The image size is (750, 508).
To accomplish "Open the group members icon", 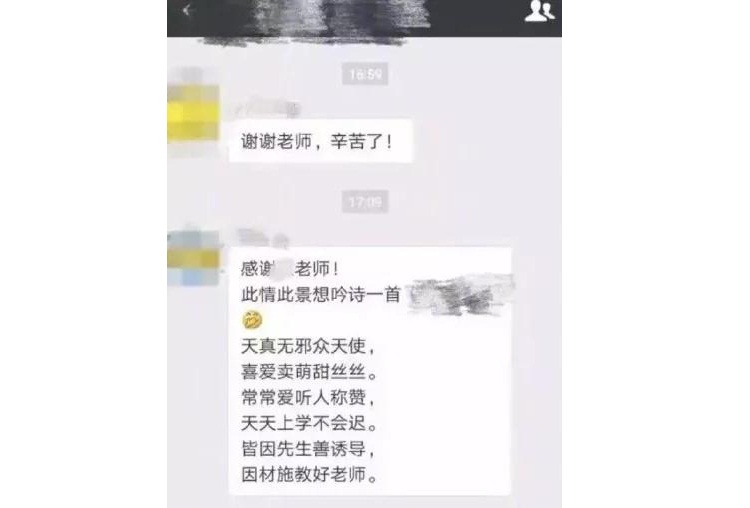I will 539,11.
